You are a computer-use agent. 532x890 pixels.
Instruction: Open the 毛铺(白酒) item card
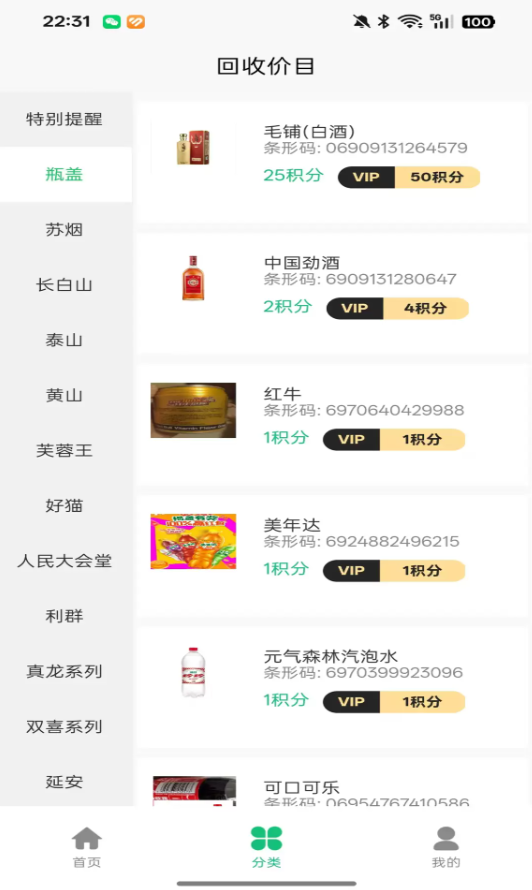click(x=333, y=163)
